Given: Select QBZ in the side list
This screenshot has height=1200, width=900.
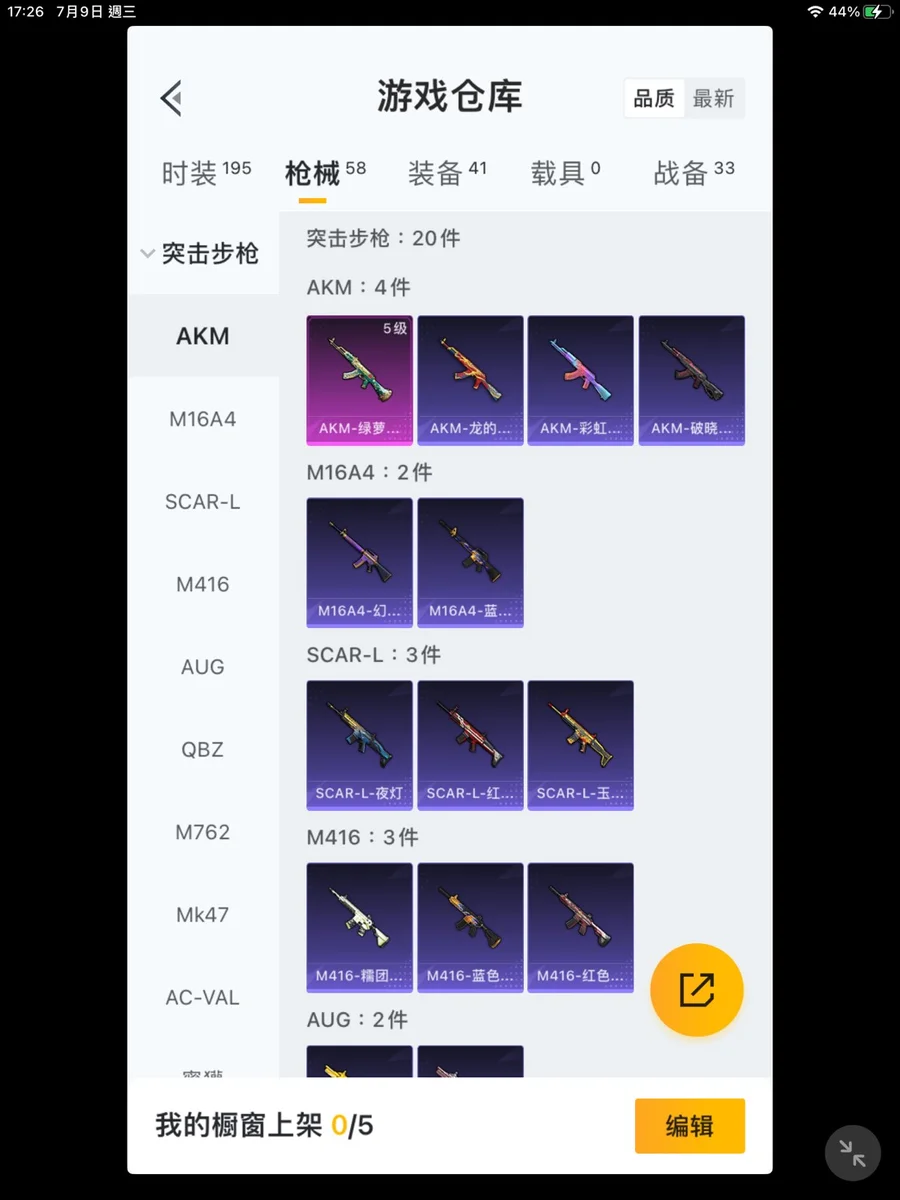Looking at the screenshot, I should 203,749.
